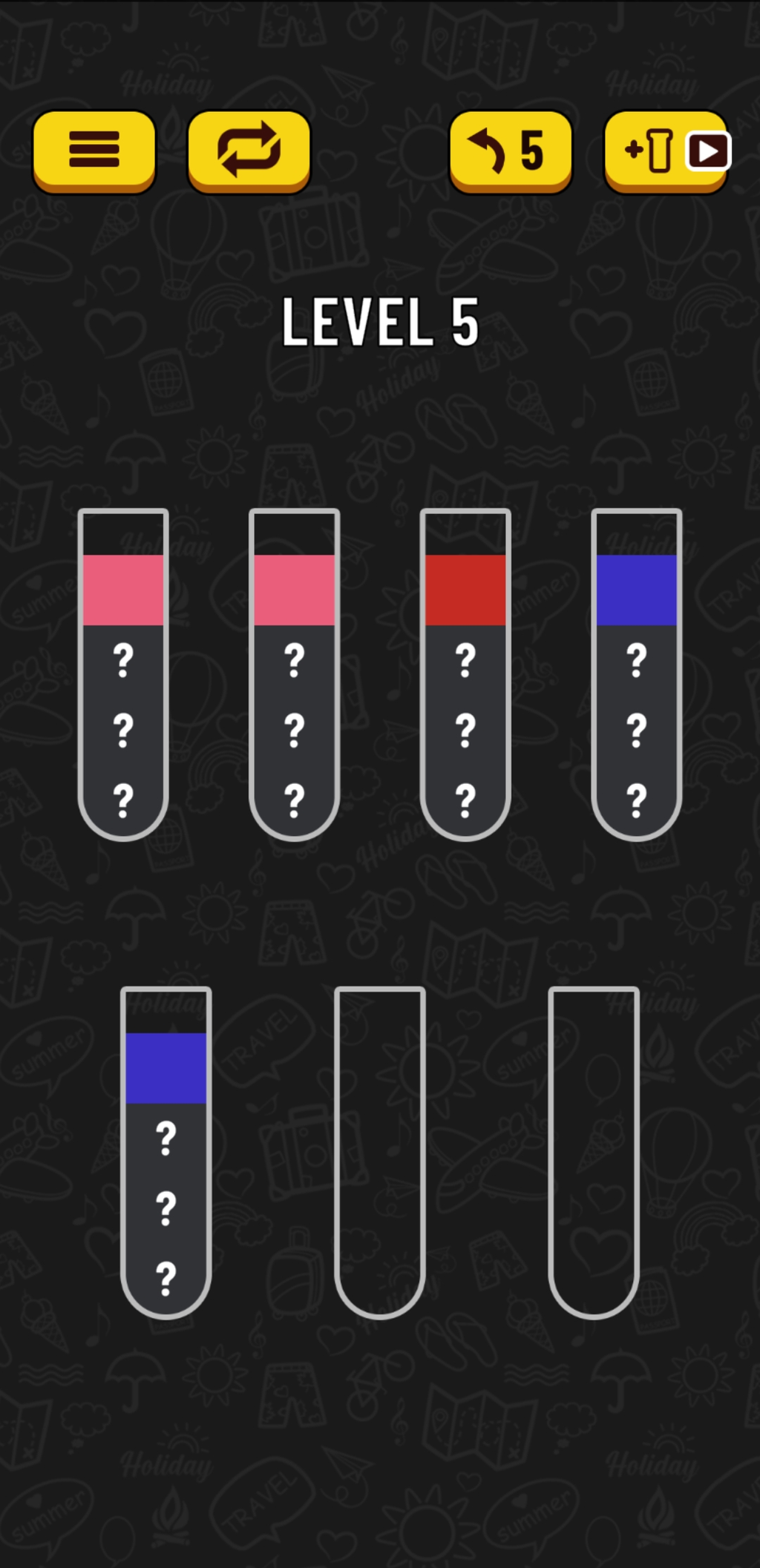Restart the level with the loop arrows button
Image resolution: width=760 pixels, height=1568 pixels.
coord(249,151)
